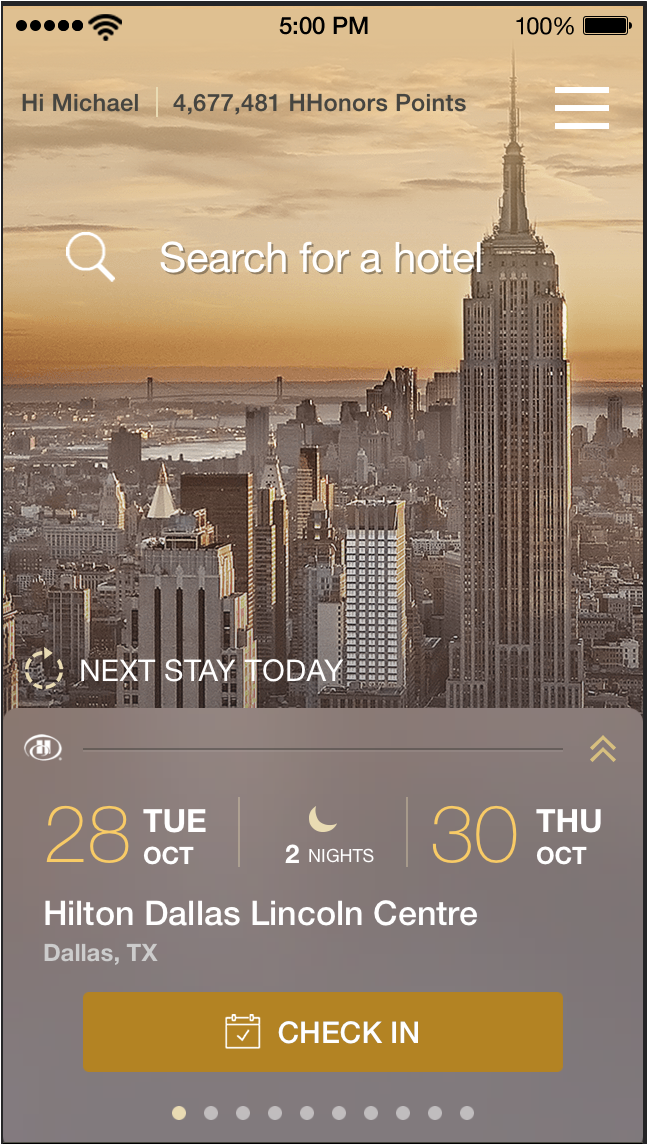Tap the Search for a hotel field
647x1144 pixels.
pyautogui.click(x=320, y=258)
